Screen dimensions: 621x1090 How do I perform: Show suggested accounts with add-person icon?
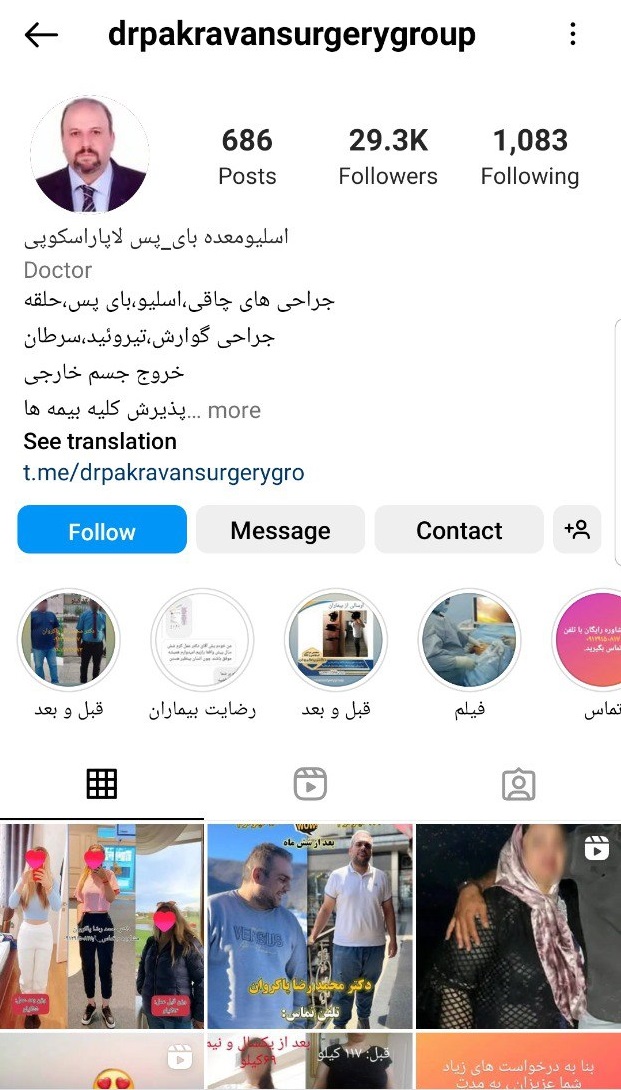pos(577,530)
